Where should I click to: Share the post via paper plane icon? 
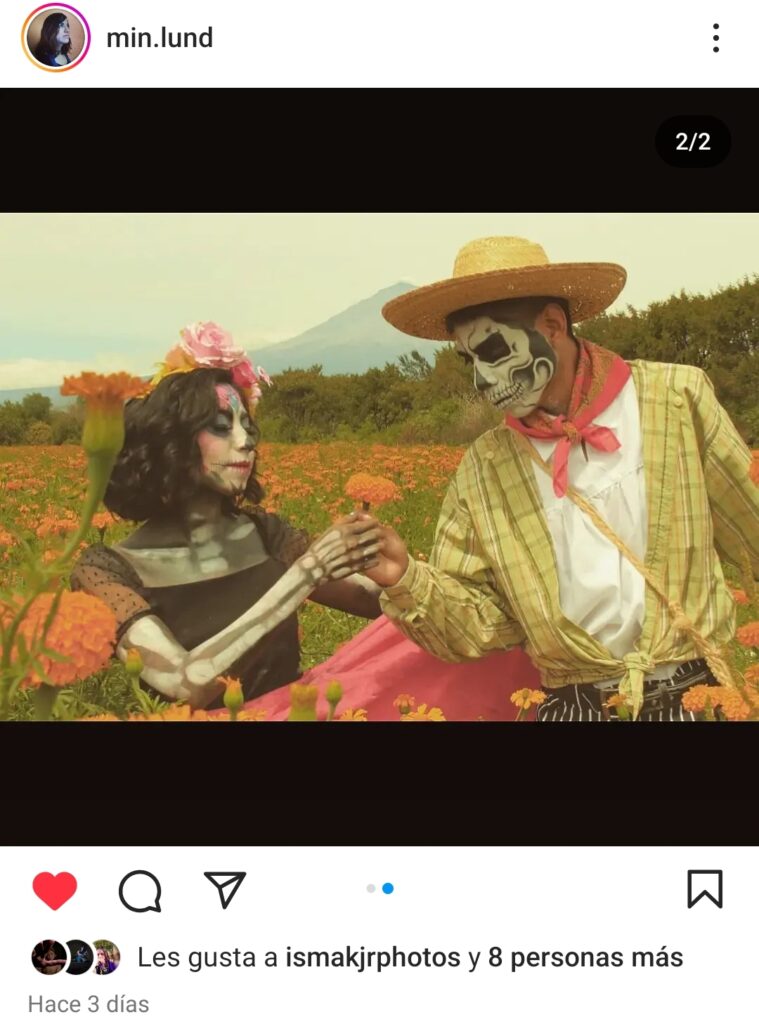(225, 889)
